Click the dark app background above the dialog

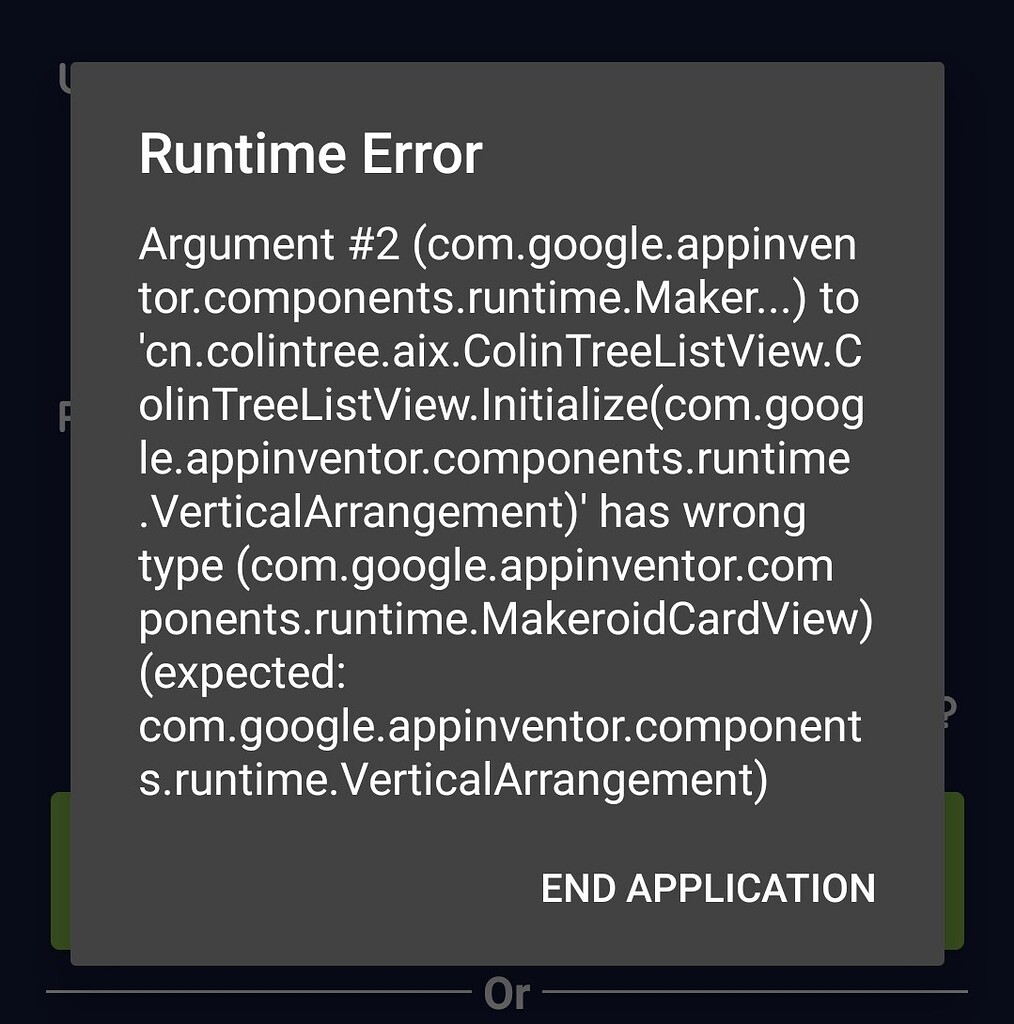pos(500,30)
